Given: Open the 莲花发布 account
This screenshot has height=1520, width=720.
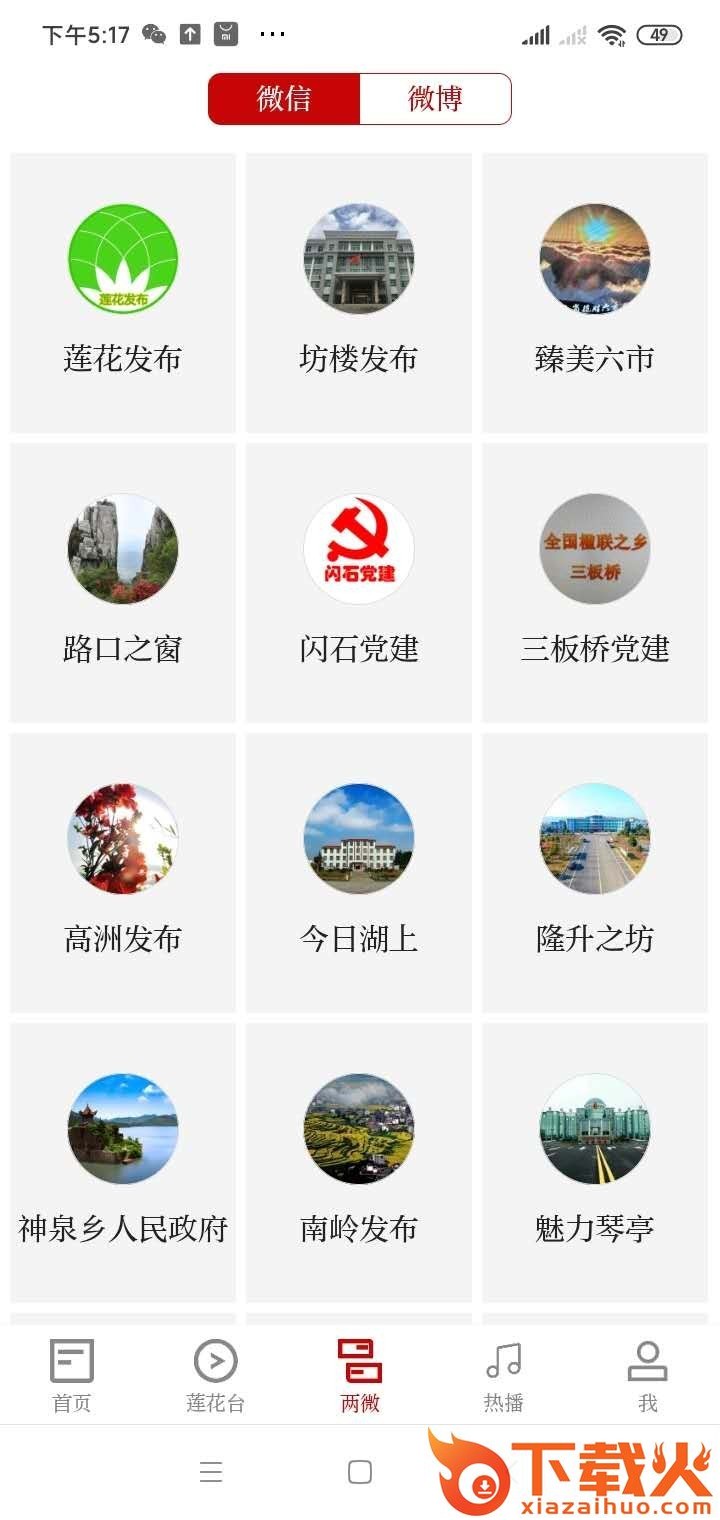Looking at the screenshot, I should tap(123, 292).
